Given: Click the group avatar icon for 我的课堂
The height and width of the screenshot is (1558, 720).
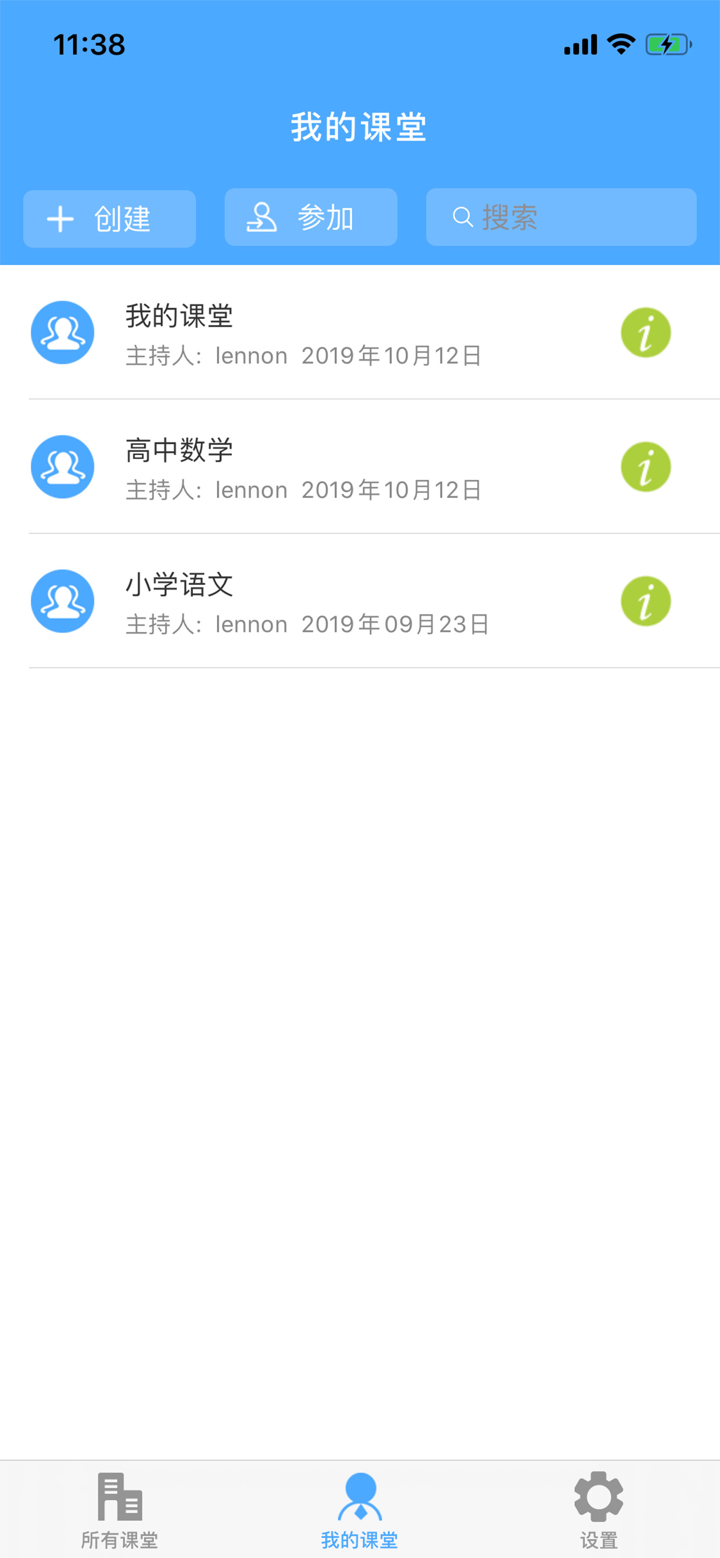Looking at the screenshot, I should coord(62,331).
